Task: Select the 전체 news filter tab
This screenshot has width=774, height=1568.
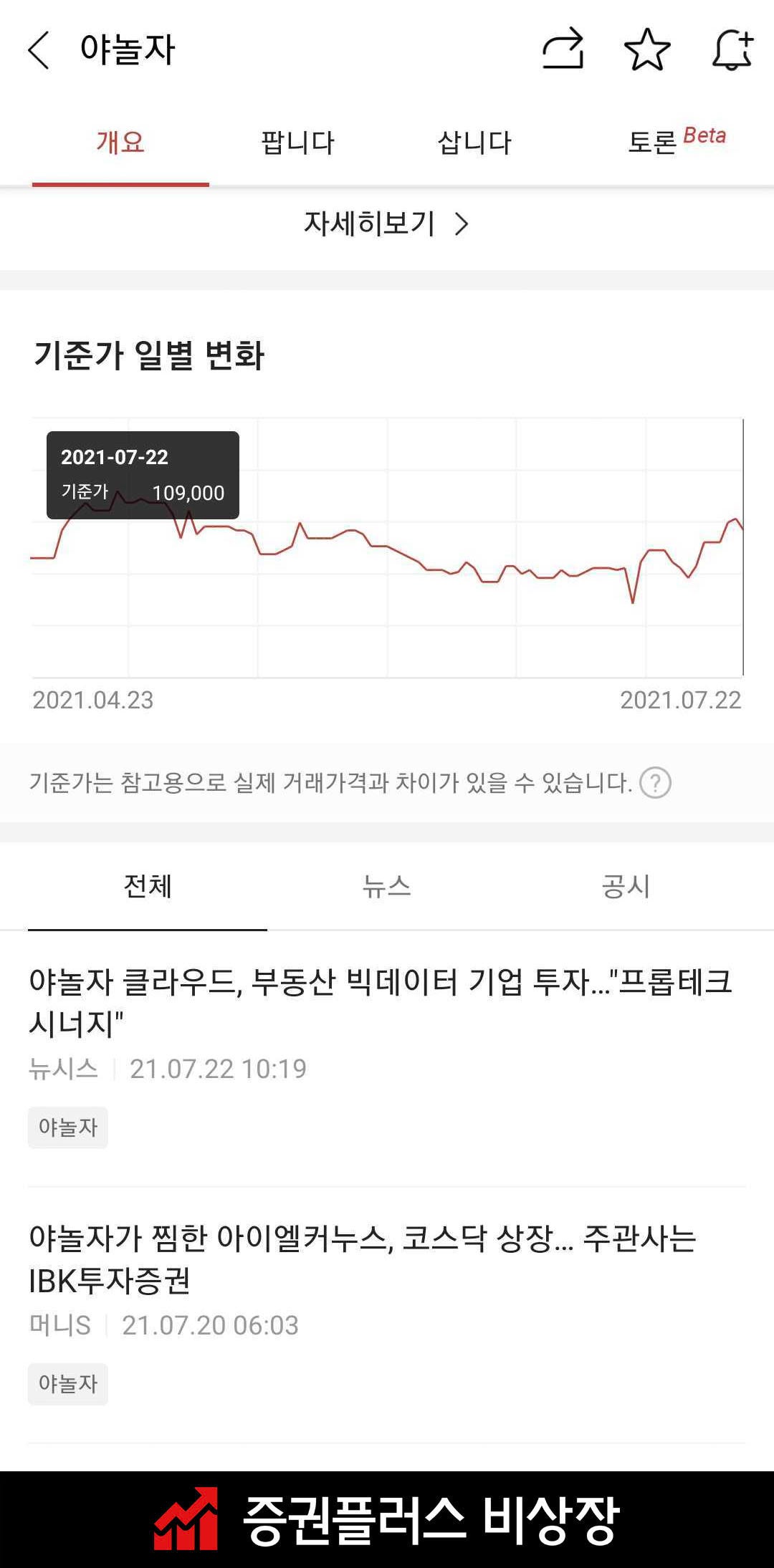Action: 148,886
